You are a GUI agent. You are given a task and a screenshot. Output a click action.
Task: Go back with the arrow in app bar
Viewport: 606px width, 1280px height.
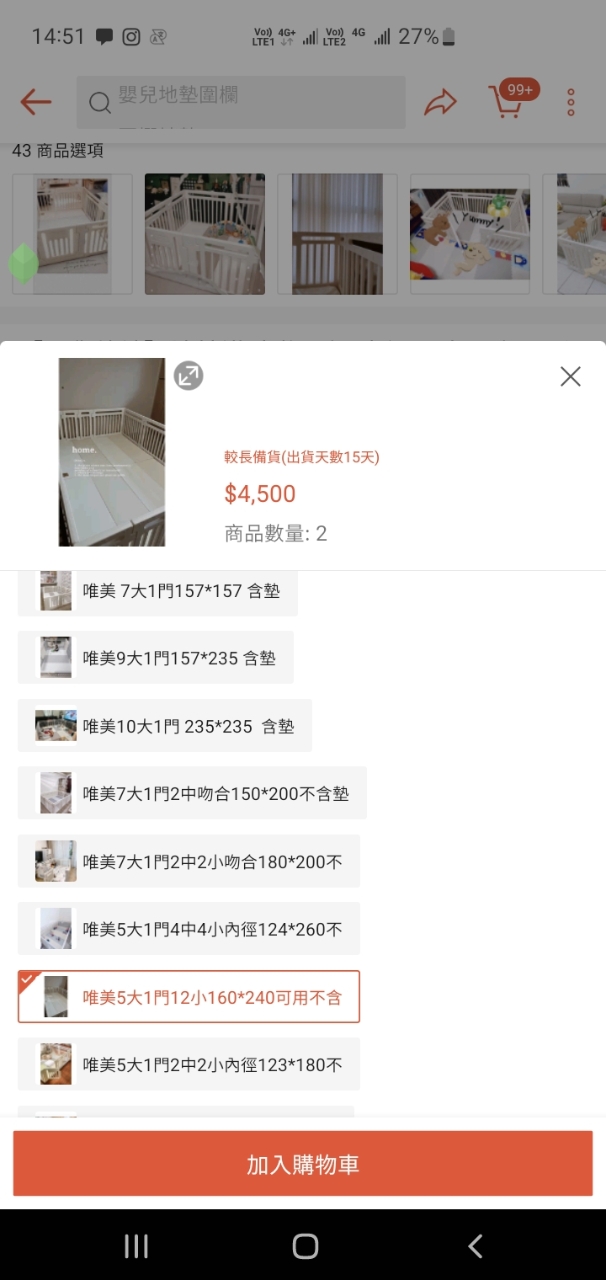36,101
